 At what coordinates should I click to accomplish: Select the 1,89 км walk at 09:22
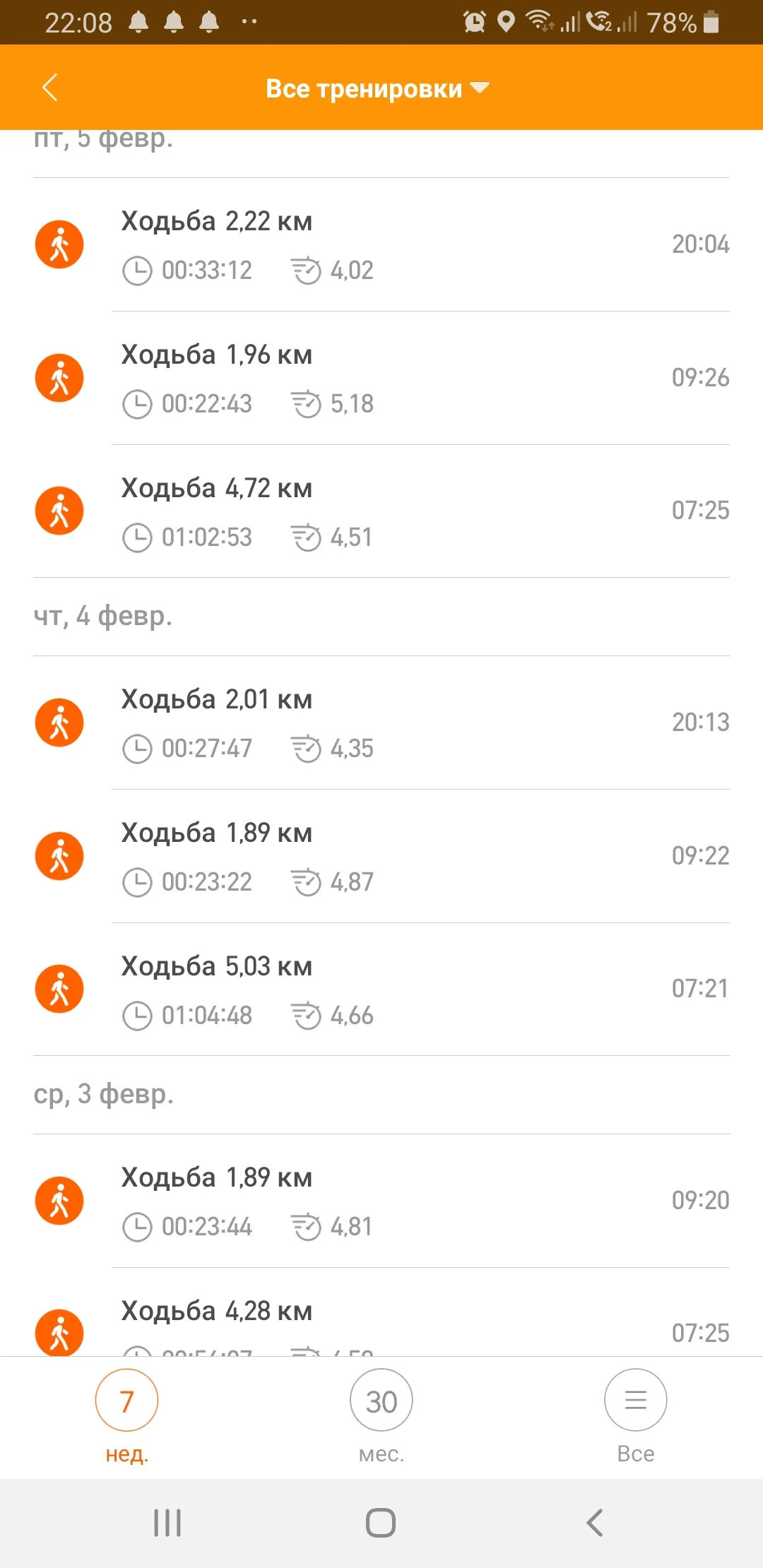(x=381, y=856)
